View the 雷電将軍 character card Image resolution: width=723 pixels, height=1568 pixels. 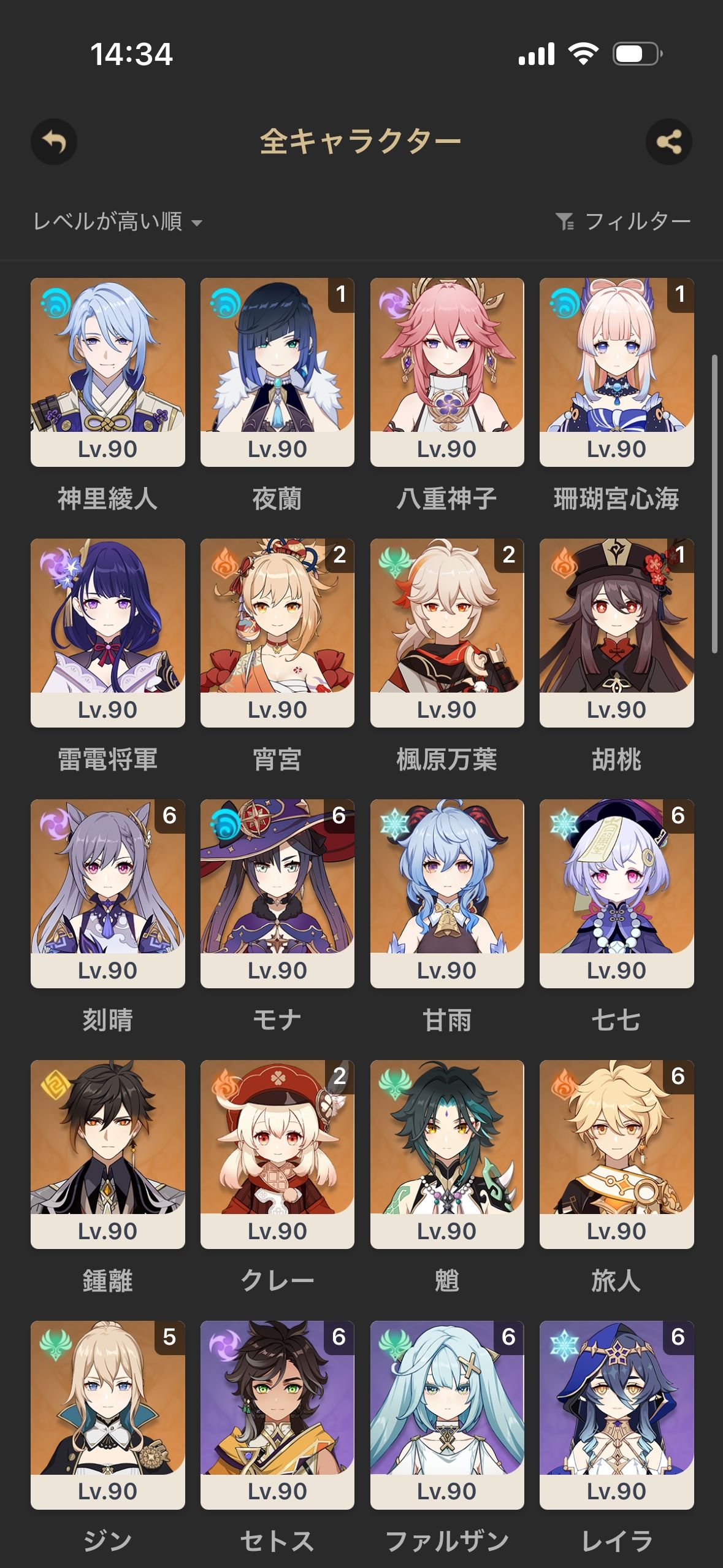108,632
